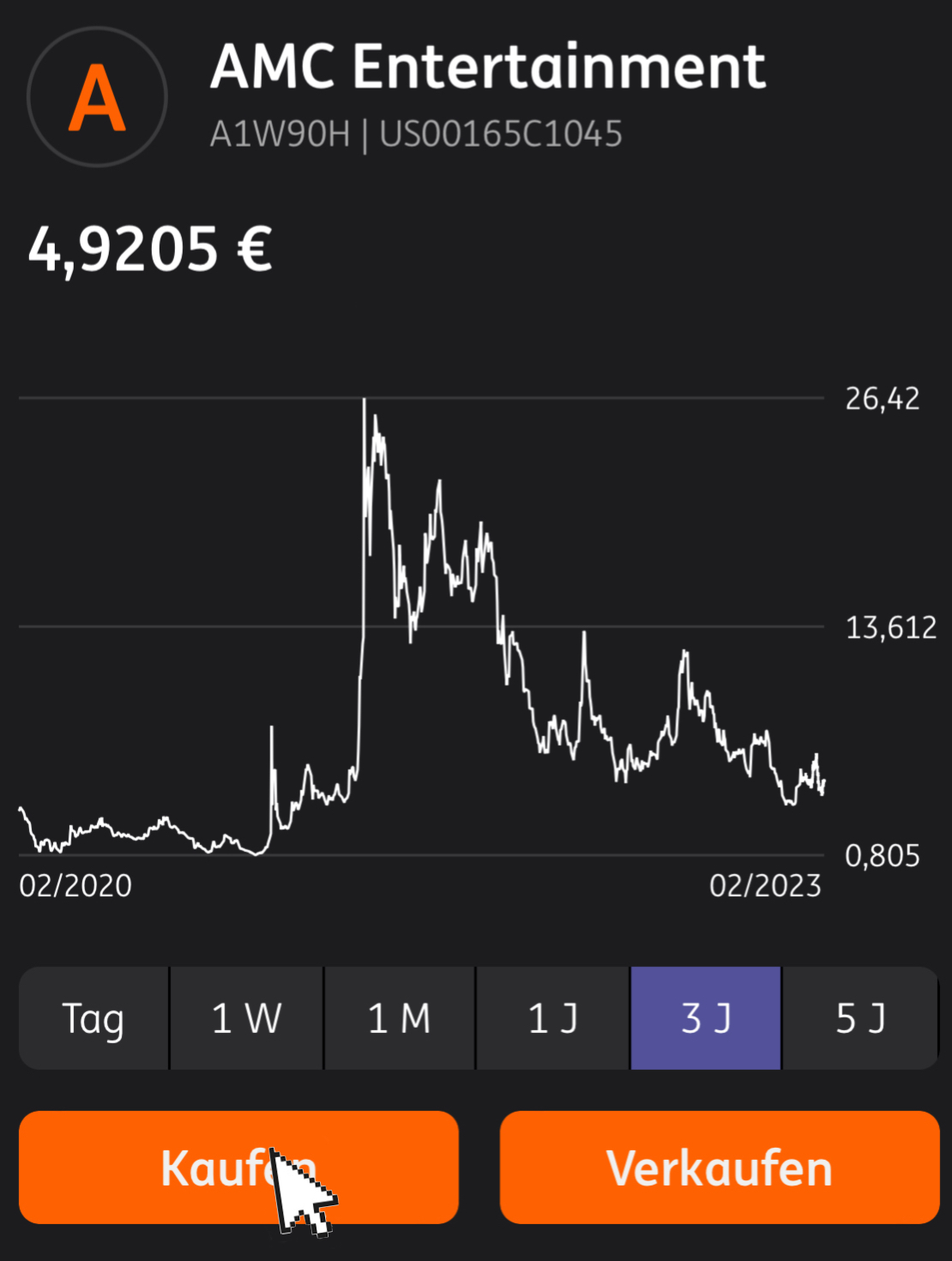
Task: Switch to the 5 J period
Action: click(858, 1018)
